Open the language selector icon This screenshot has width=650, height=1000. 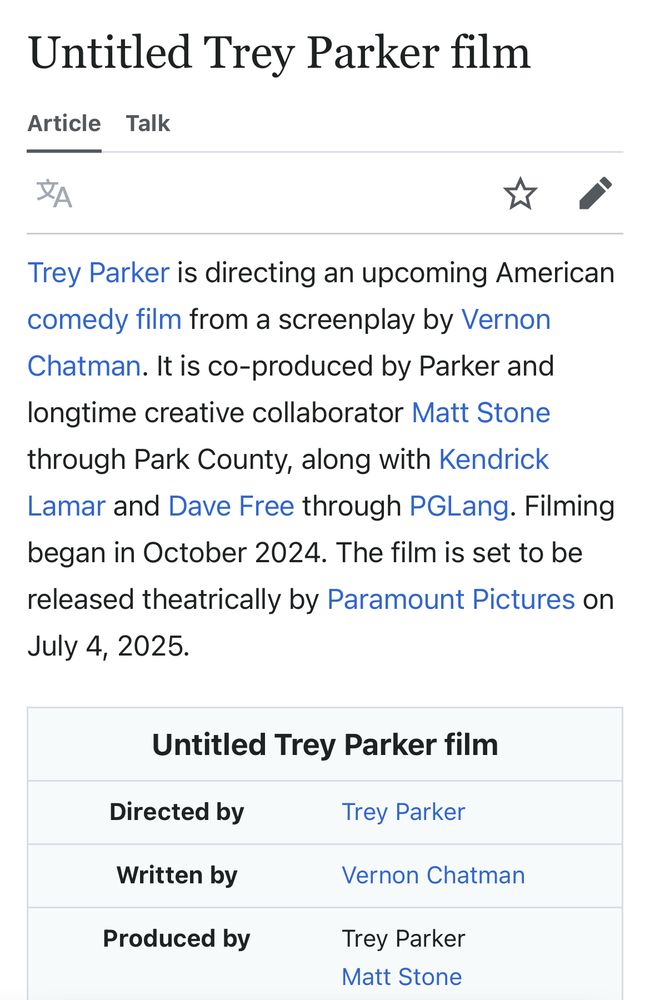point(54,193)
